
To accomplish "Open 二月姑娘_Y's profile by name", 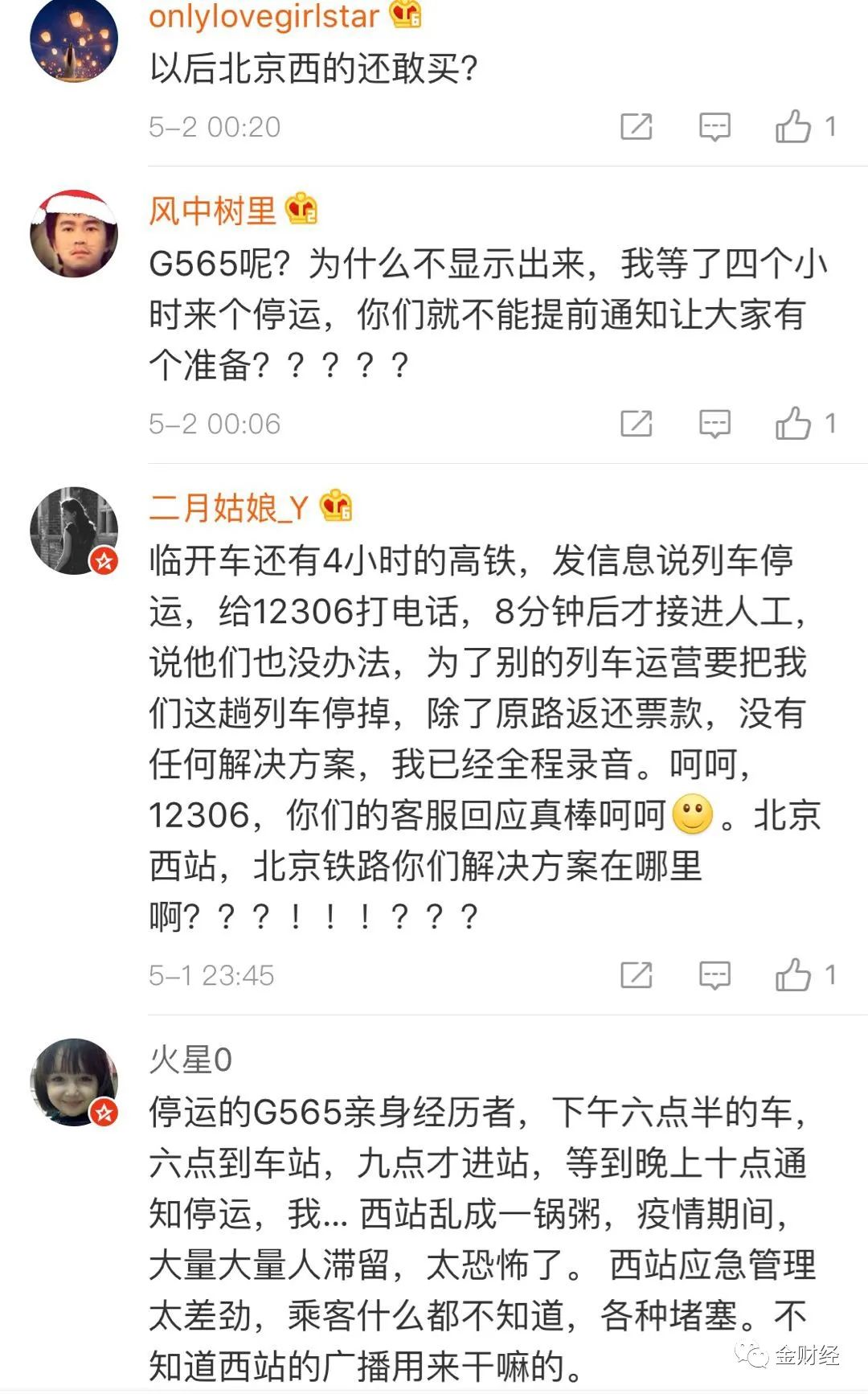I will click(x=229, y=507).
